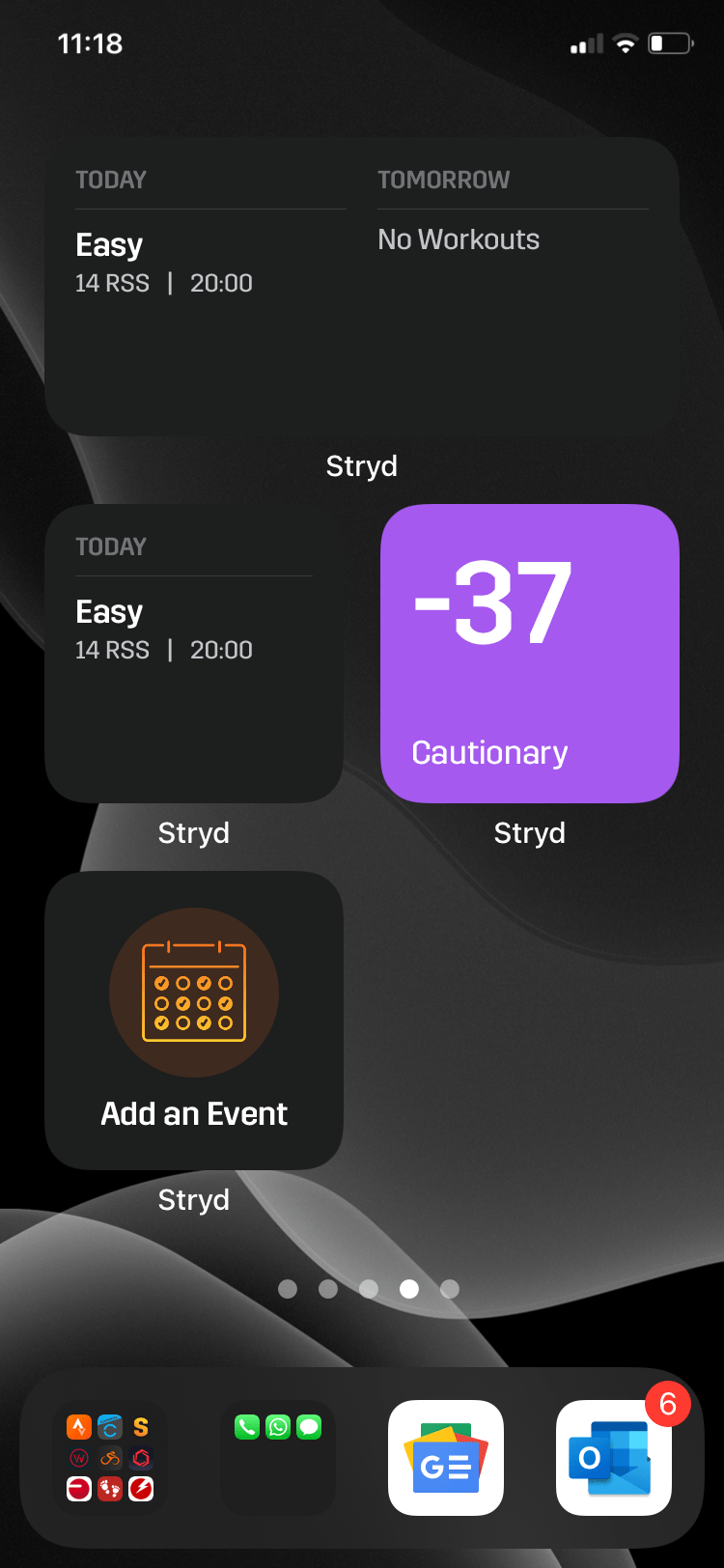The image size is (724, 1568).
Task: Tap the home screen page indicator dots
Action: click(x=369, y=1289)
